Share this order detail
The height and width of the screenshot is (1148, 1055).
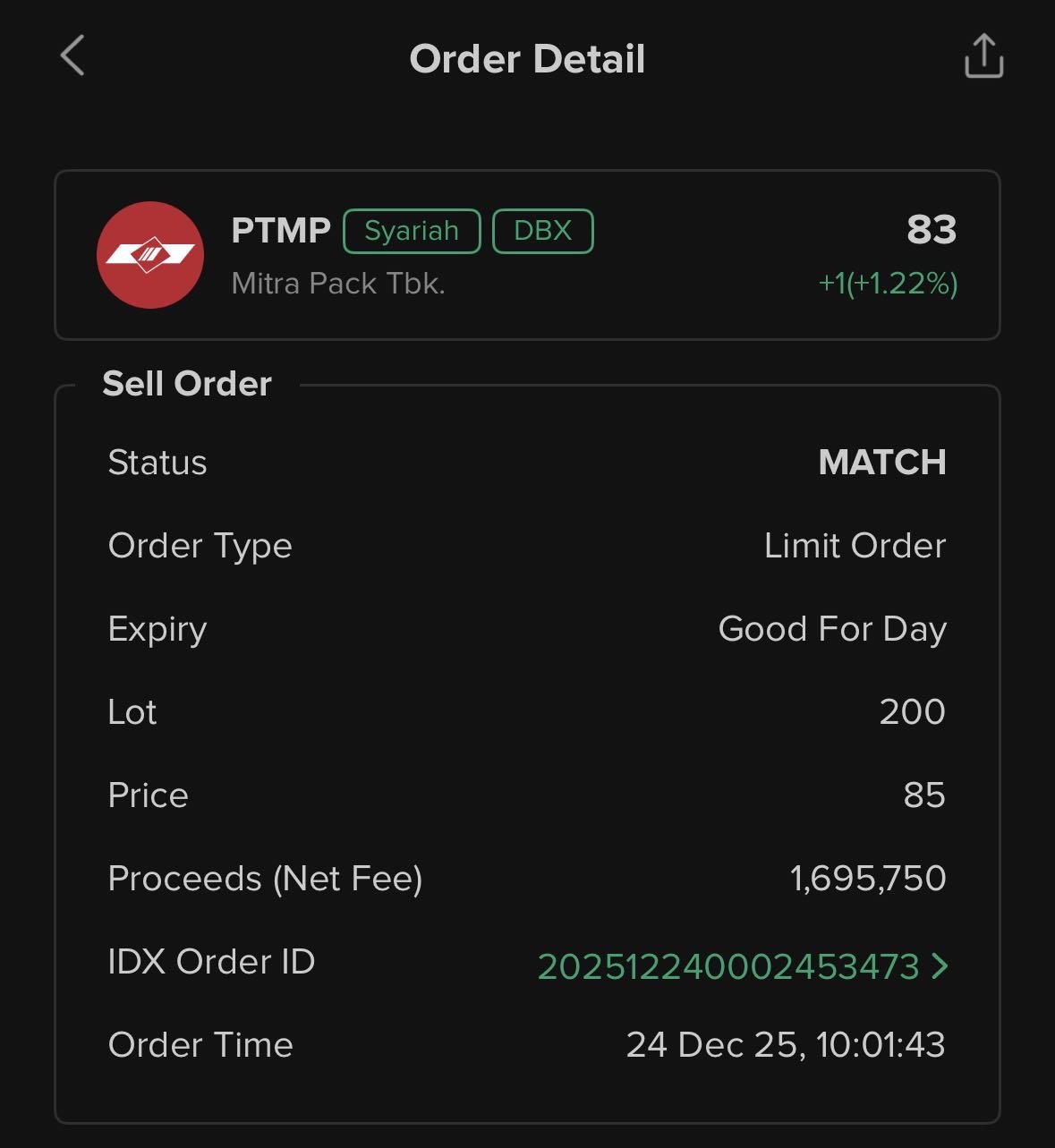[x=983, y=56]
